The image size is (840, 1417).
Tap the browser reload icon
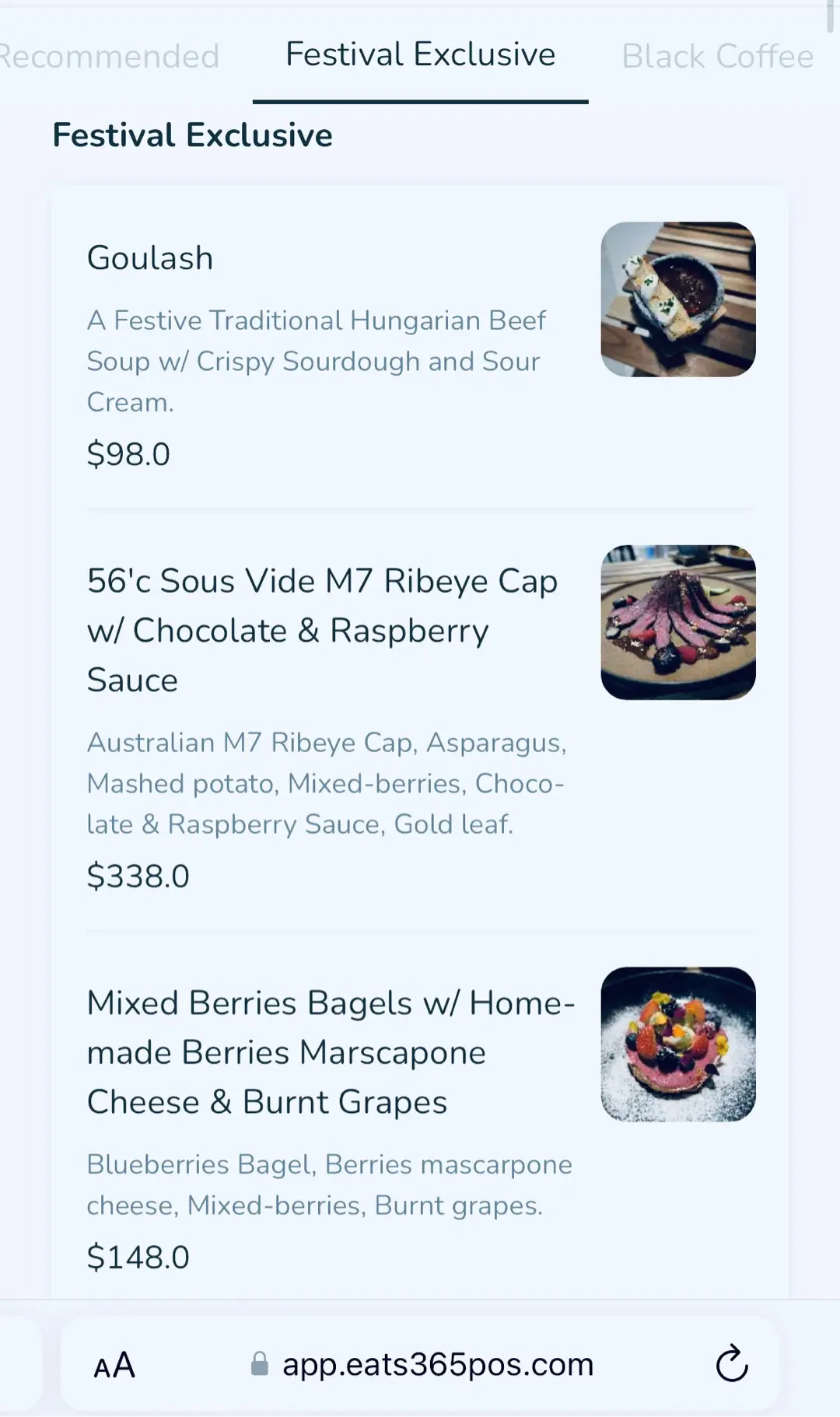[731, 1363]
